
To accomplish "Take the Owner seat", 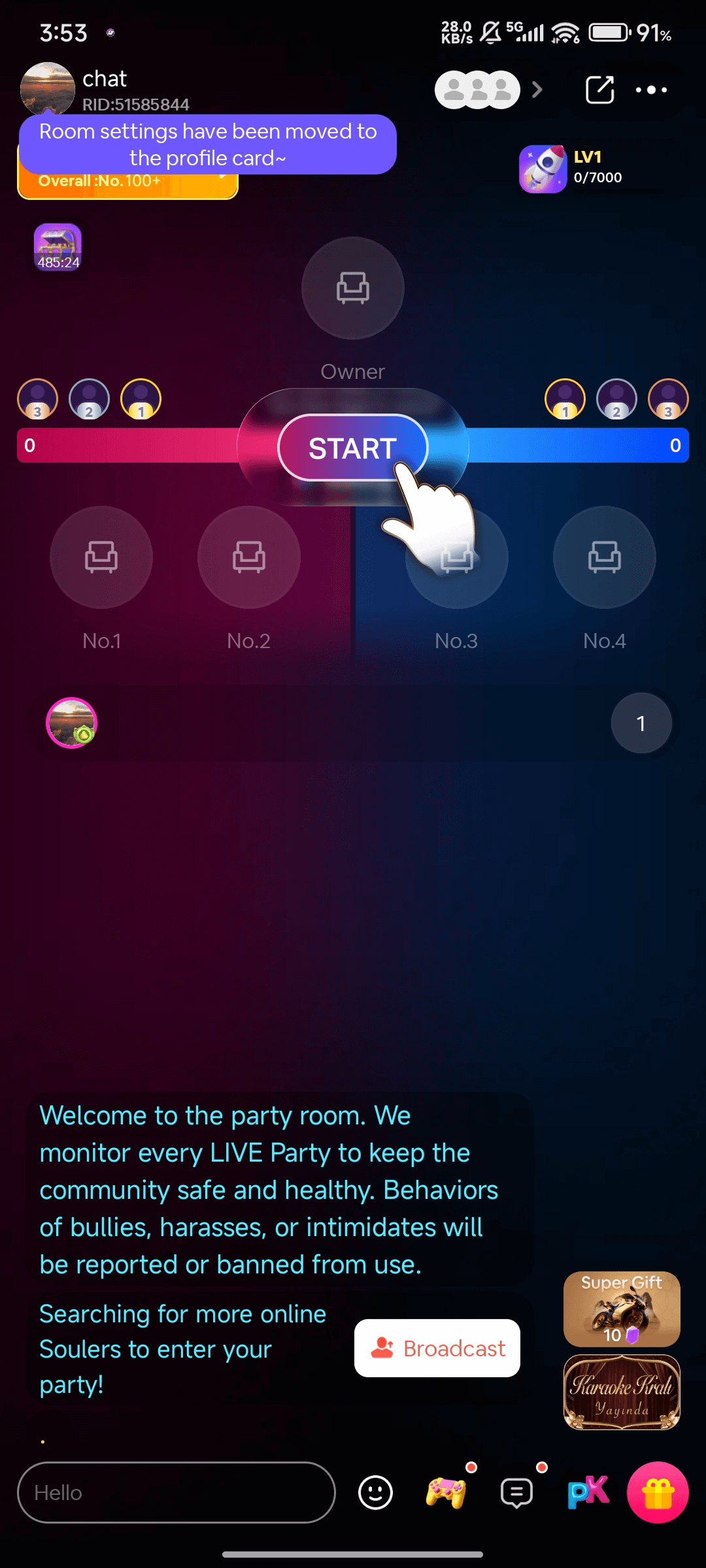I will coord(353,288).
